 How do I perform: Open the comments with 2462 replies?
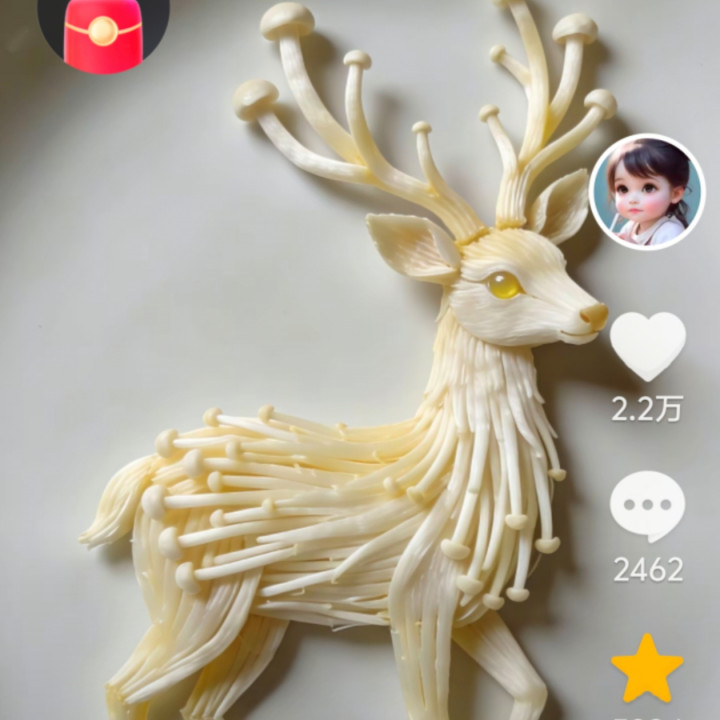647,506
